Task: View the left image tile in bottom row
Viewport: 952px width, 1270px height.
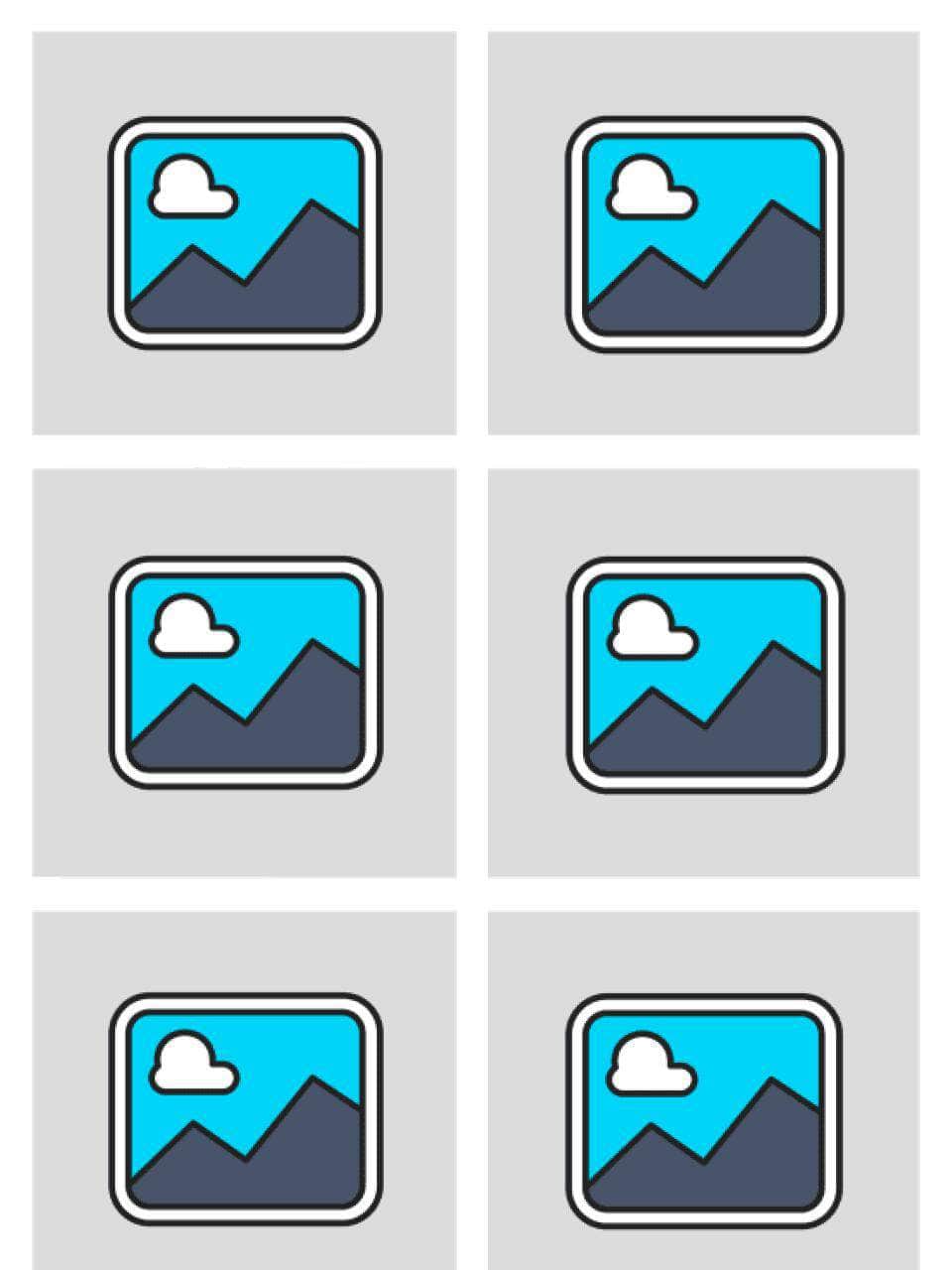Action: tap(244, 1109)
